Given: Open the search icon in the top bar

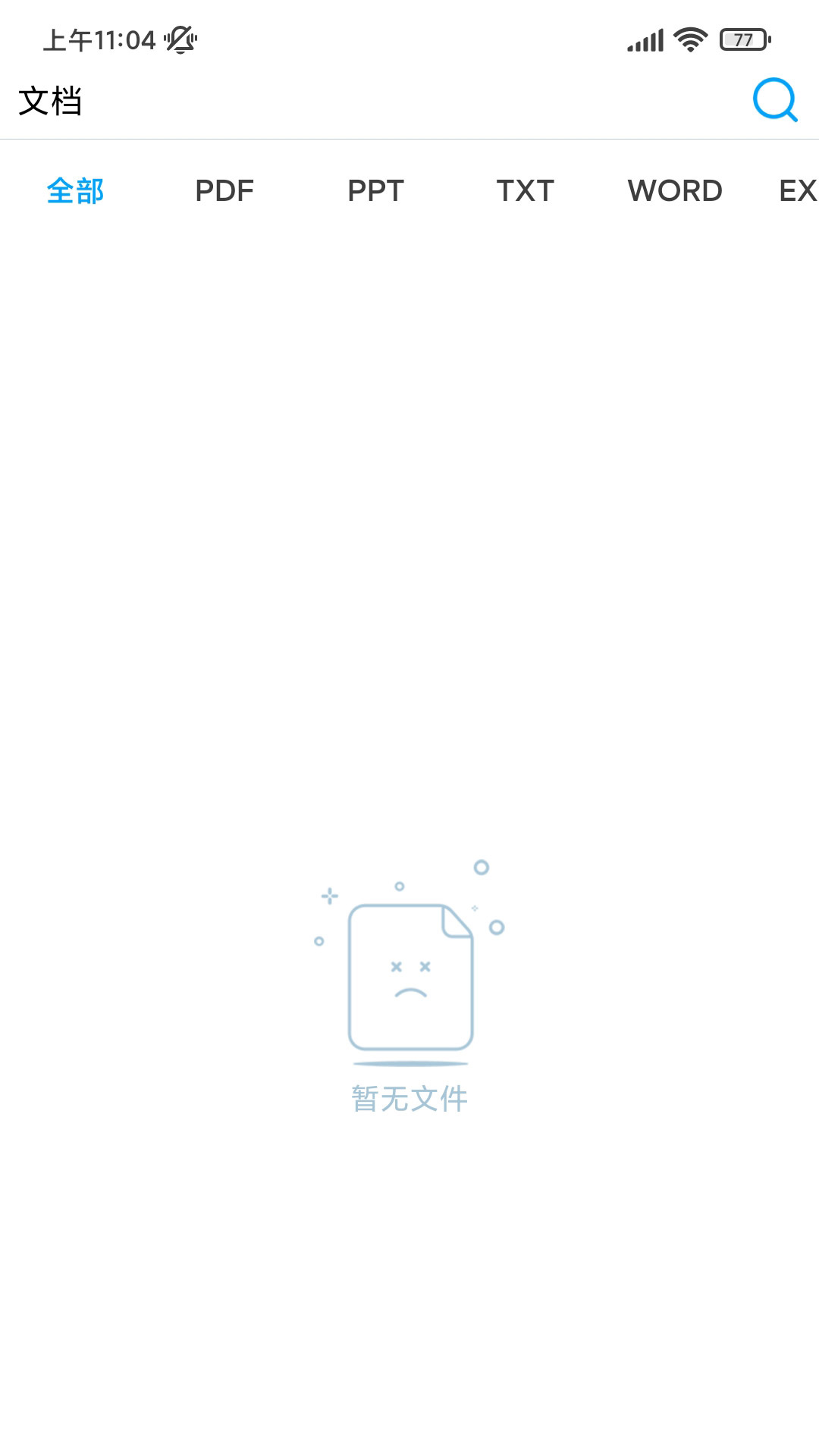Looking at the screenshot, I should (774, 100).
